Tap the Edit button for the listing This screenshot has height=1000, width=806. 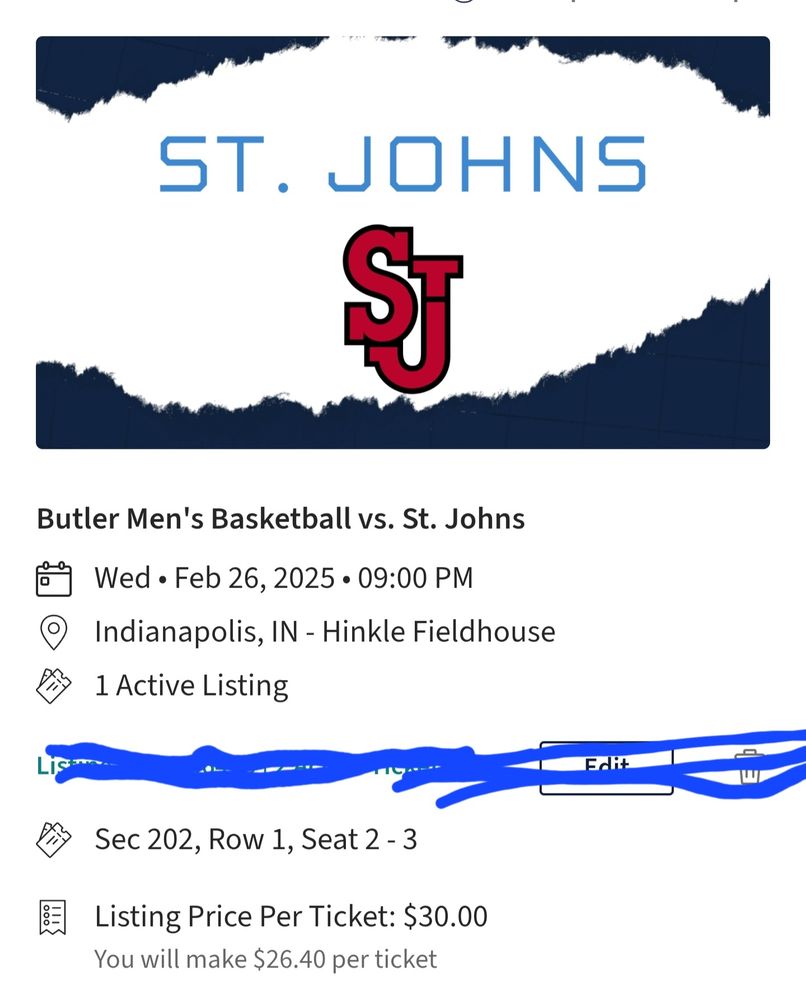coord(606,768)
